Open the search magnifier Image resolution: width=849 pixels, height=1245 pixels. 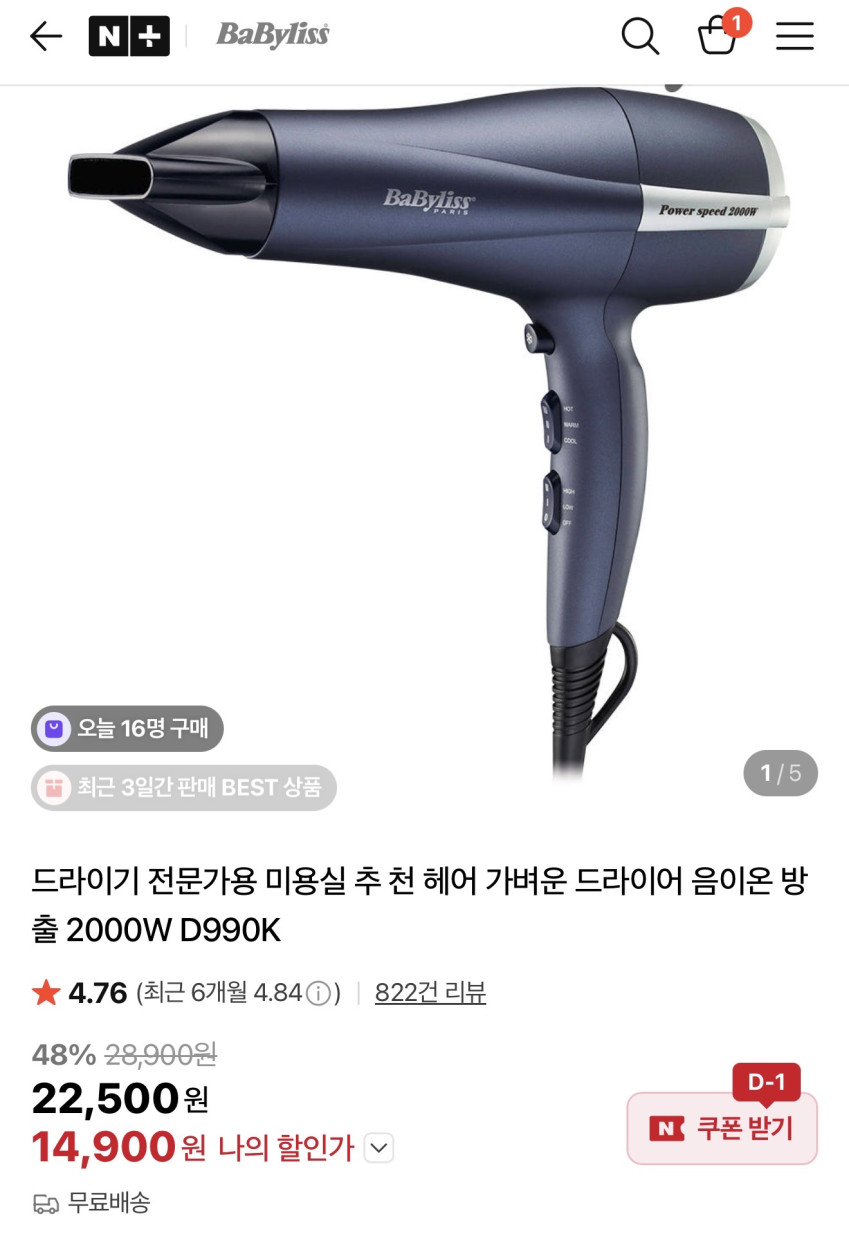click(x=640, y=37)
